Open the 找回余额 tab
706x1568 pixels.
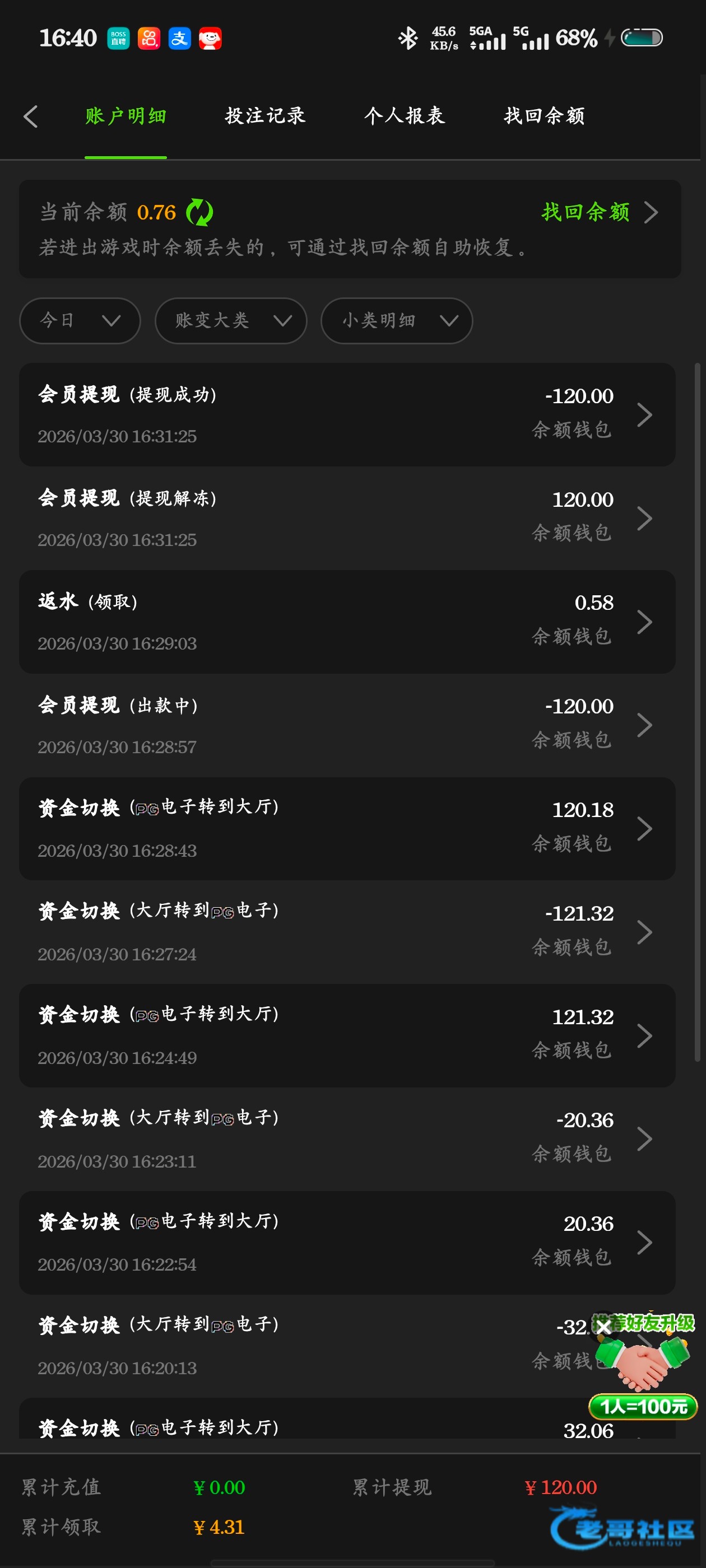click(544, 116)
